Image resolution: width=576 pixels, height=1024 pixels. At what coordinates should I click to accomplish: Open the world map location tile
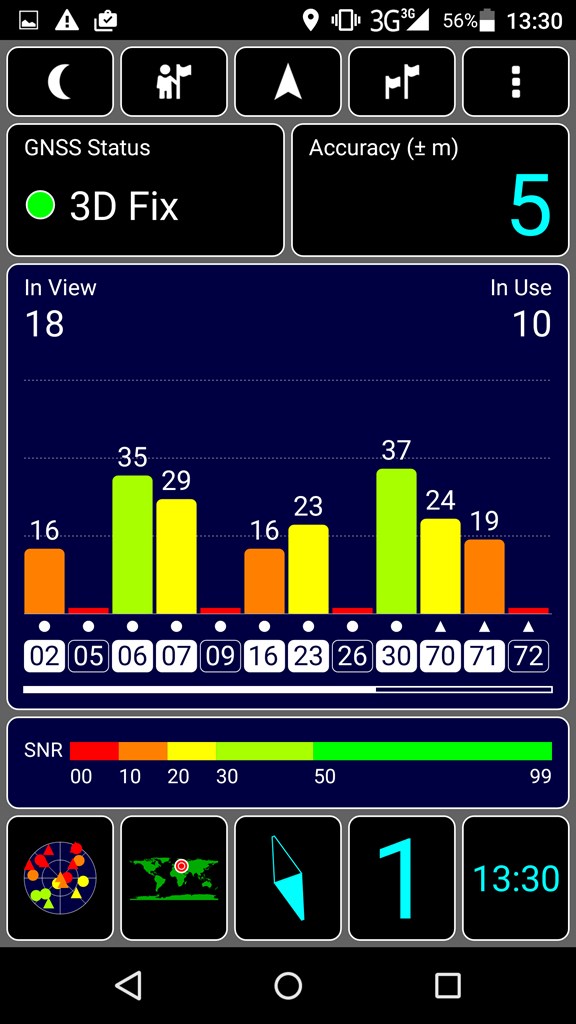pyautogui.click(x=174, y=878)
